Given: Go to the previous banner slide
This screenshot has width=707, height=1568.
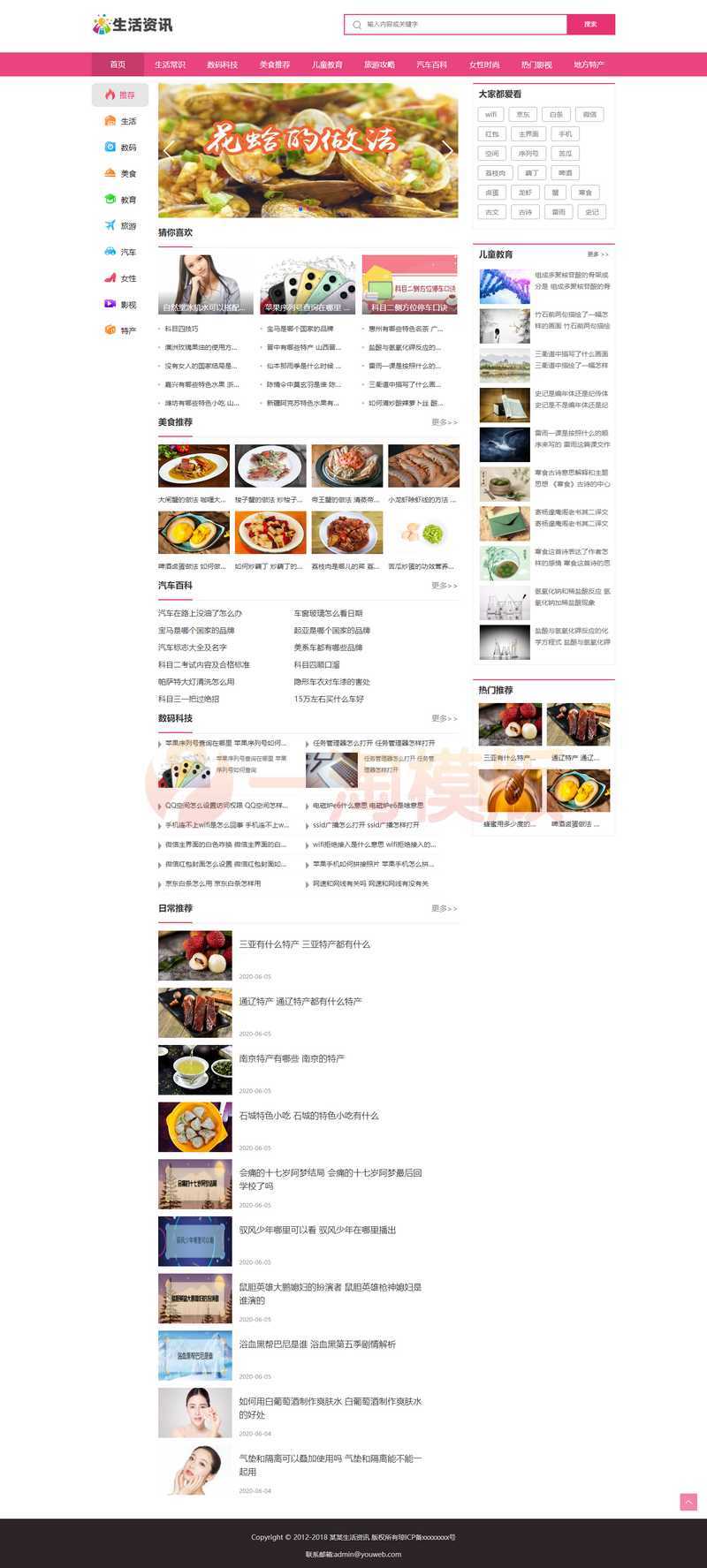Looking at the screenshot, I should [x=169, y=150].
